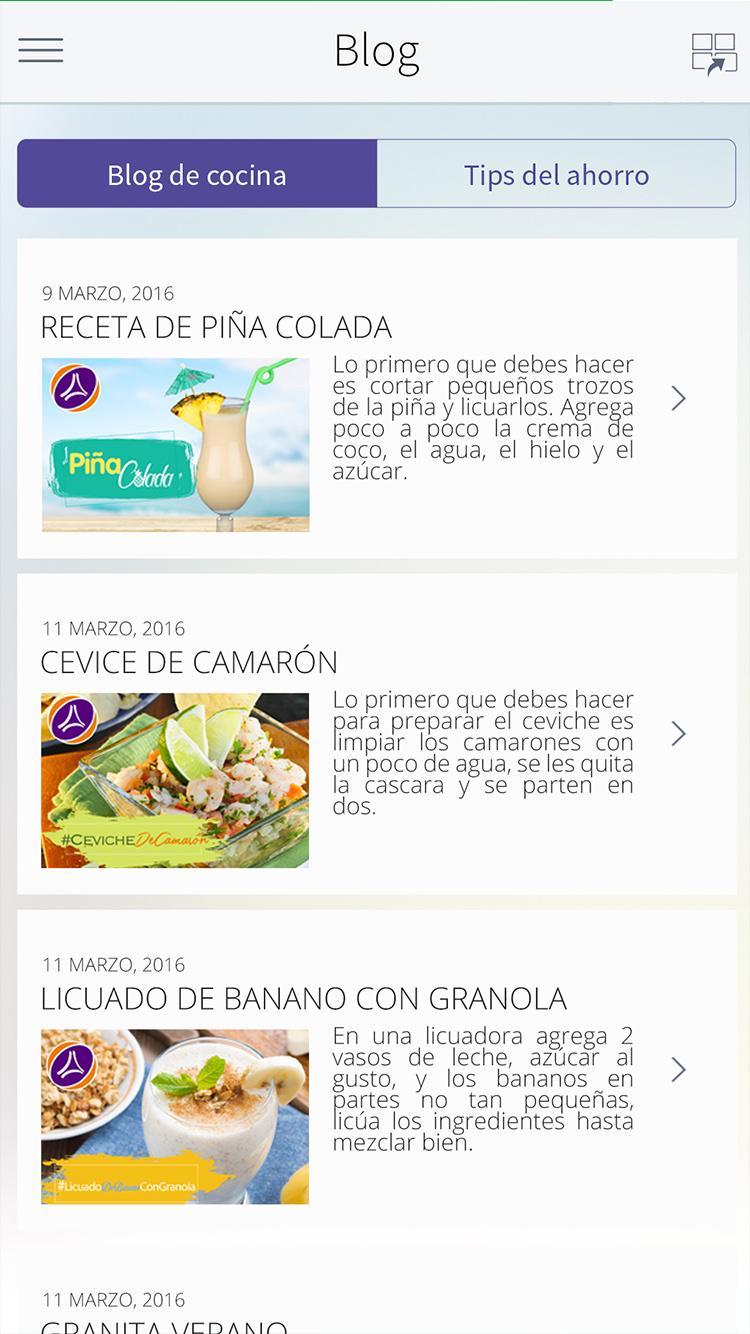The image size is (750, 1334).
Task: Click the logo badge on the banana smoothie image
Action: point(77,1062)
